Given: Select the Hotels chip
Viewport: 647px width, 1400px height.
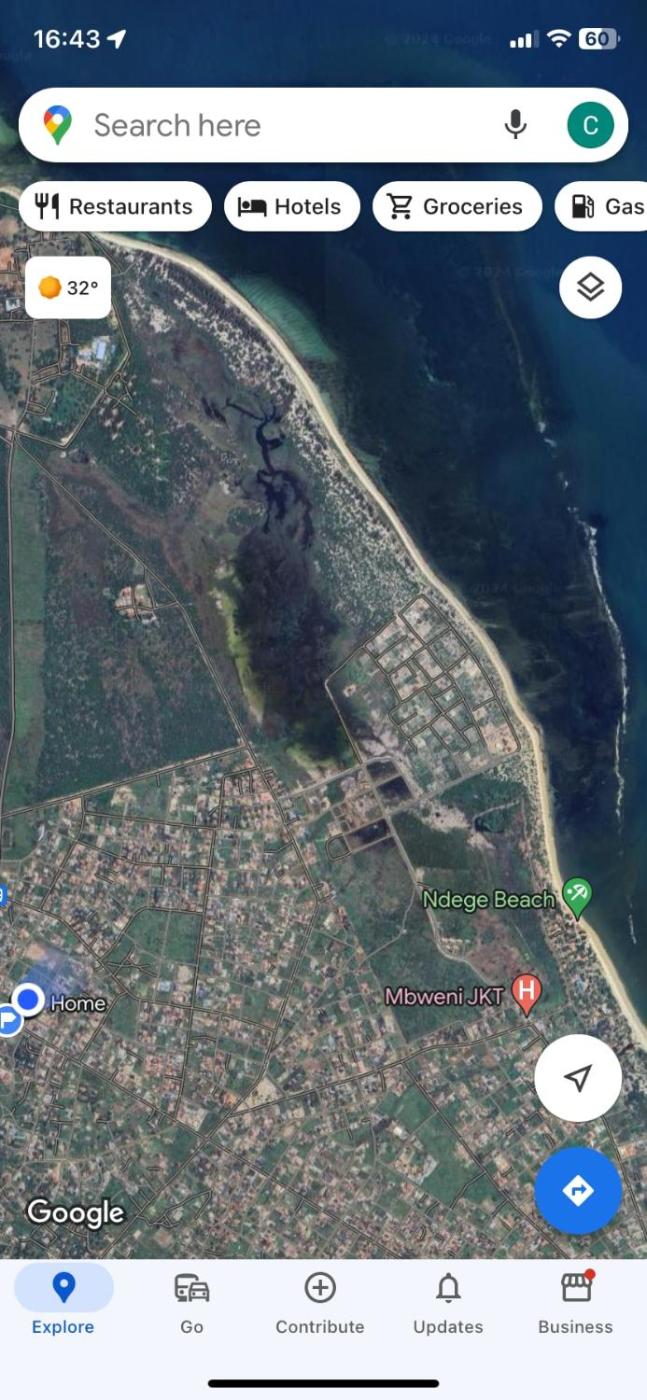Looking at the screenshot, I should (292, 207).
